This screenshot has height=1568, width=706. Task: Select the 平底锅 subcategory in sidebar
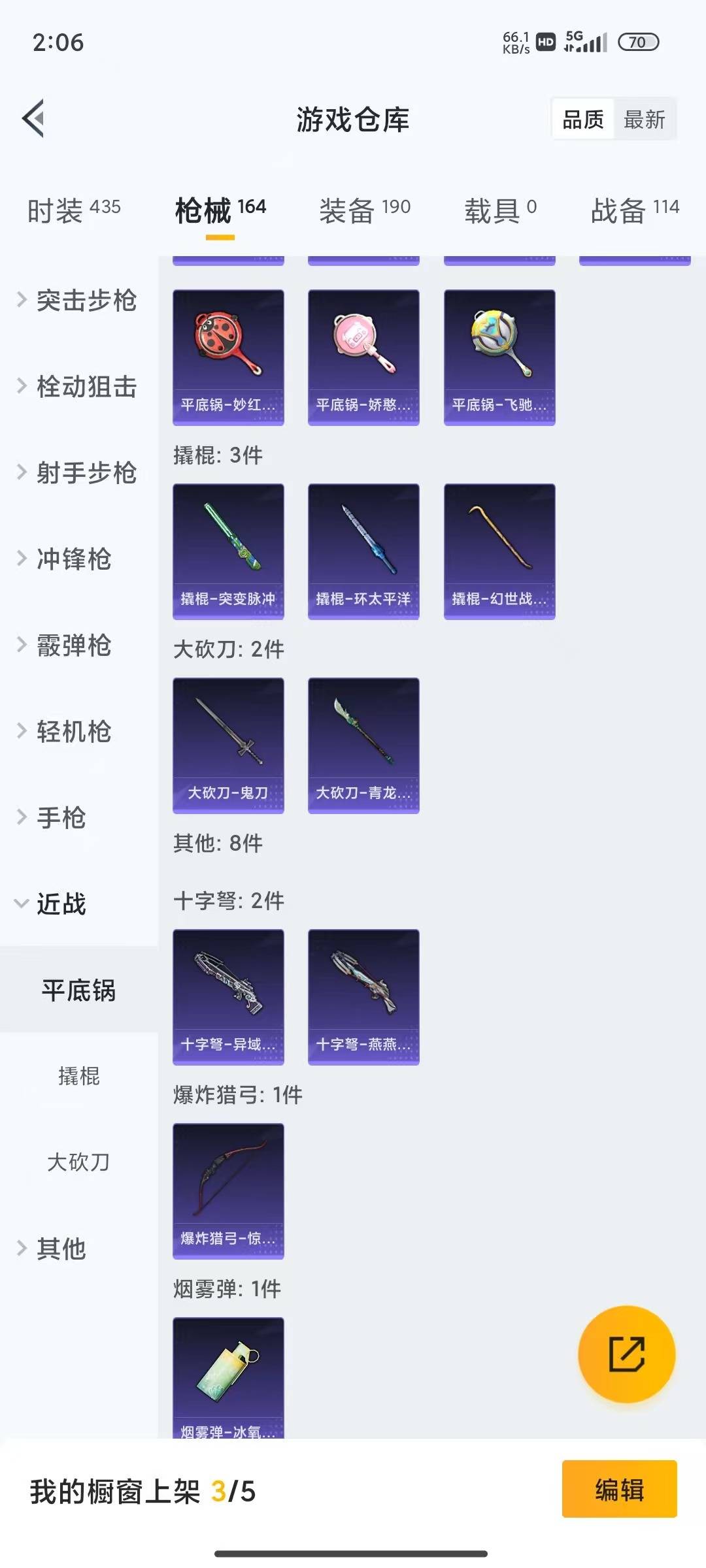click(78, 990)
